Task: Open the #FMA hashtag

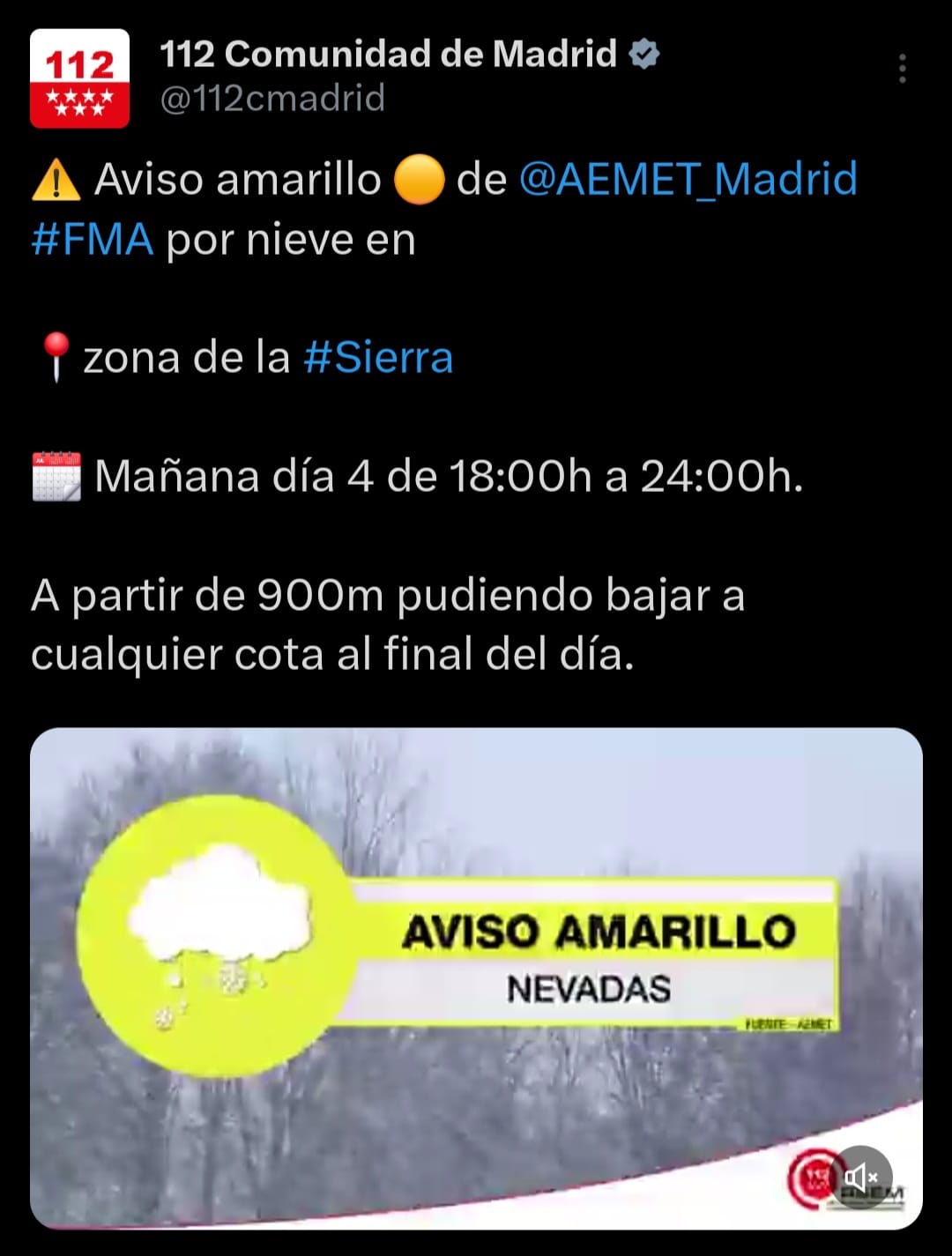Action: point(93,240)
